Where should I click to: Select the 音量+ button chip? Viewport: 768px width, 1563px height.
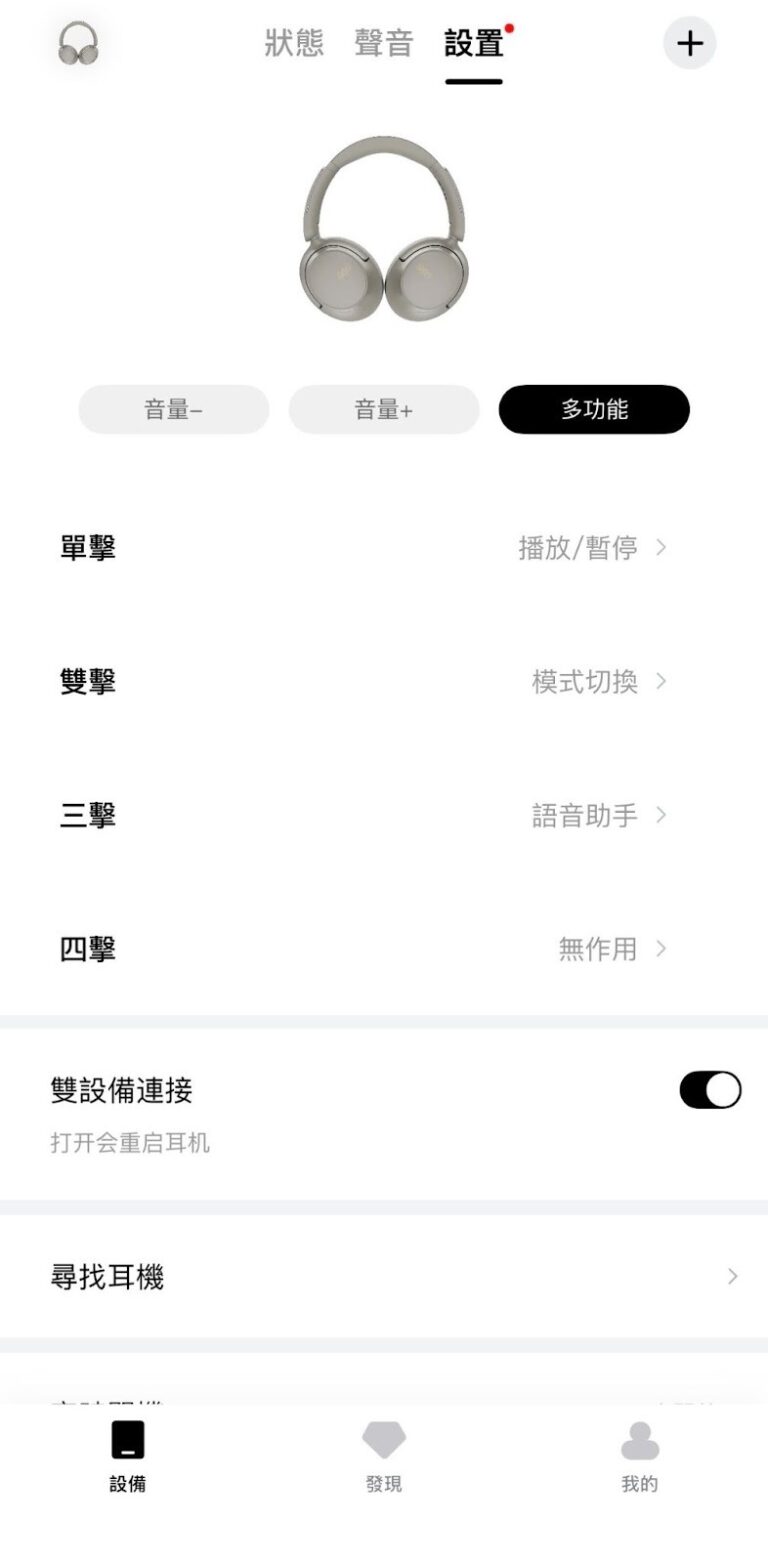point(384,410)
